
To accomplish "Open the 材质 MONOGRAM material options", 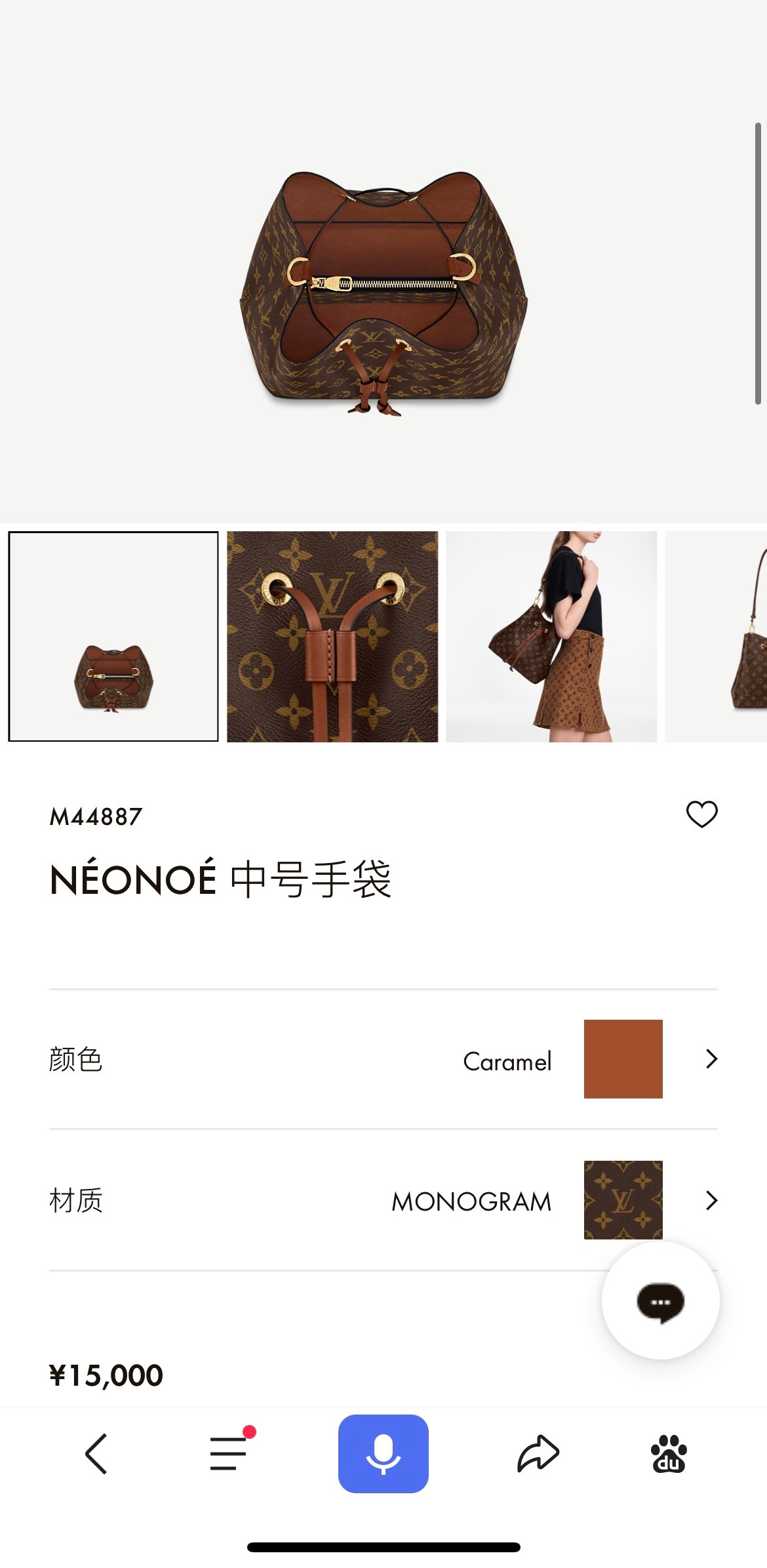I will pos(711,1200).
